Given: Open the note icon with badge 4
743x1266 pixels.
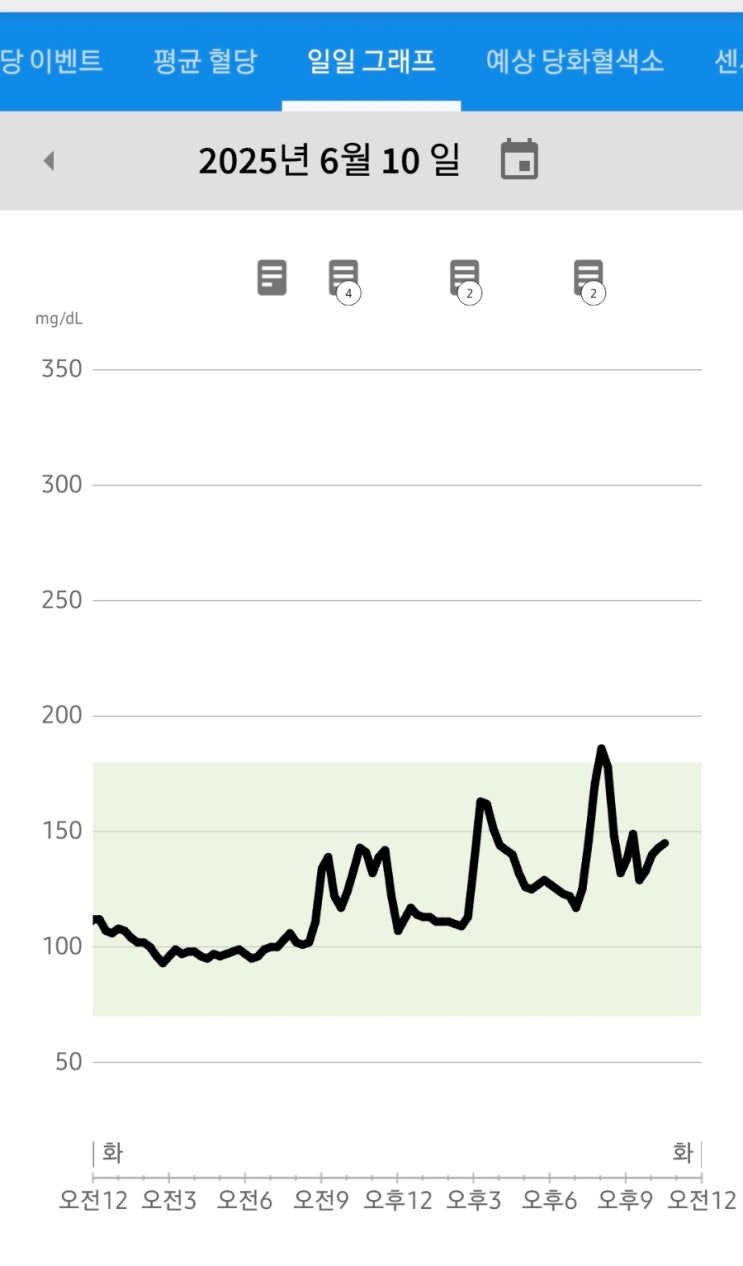Looking at the screenshot, I should 344,279.
